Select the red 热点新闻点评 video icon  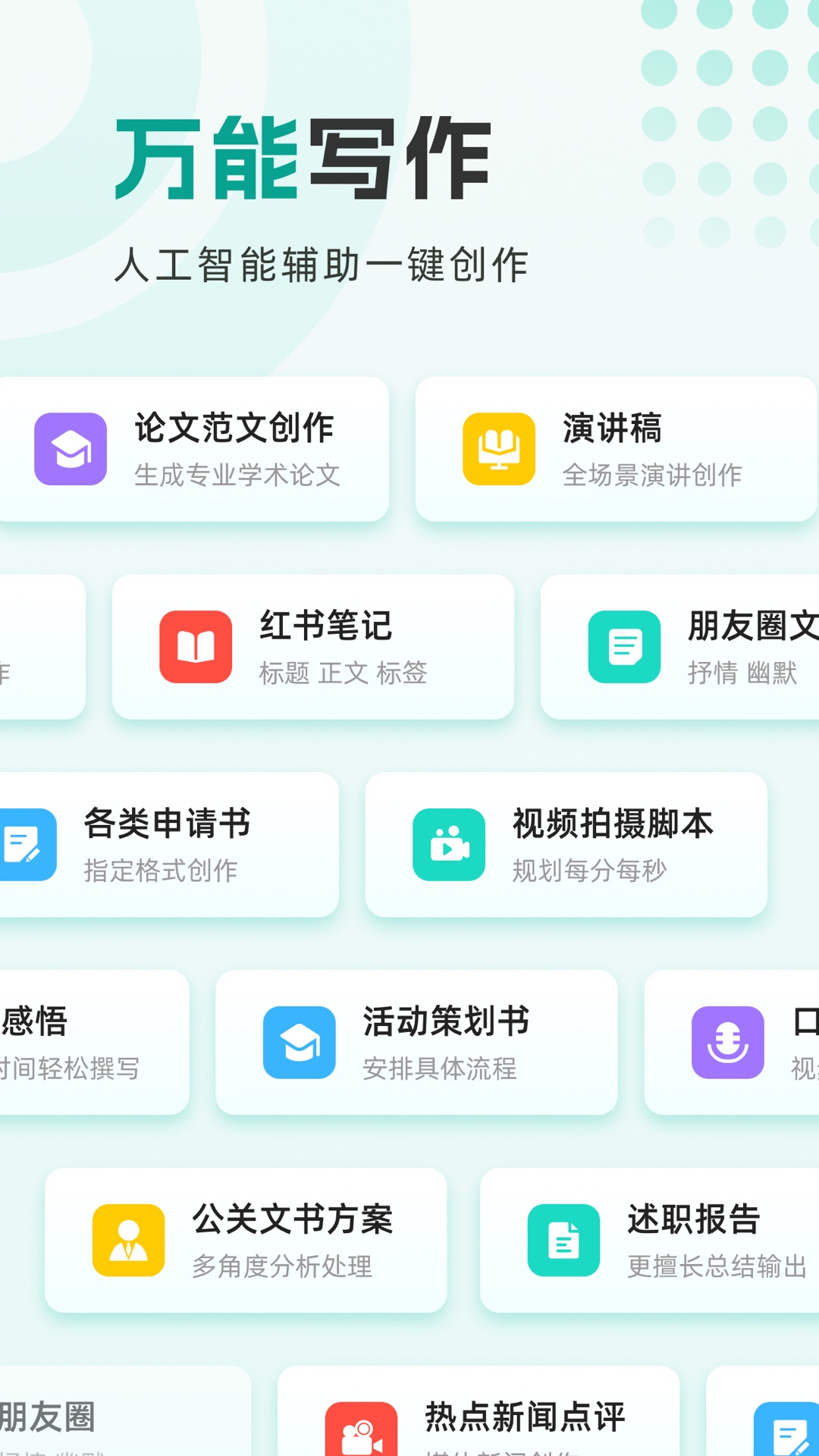click(x=359, y=1429)
